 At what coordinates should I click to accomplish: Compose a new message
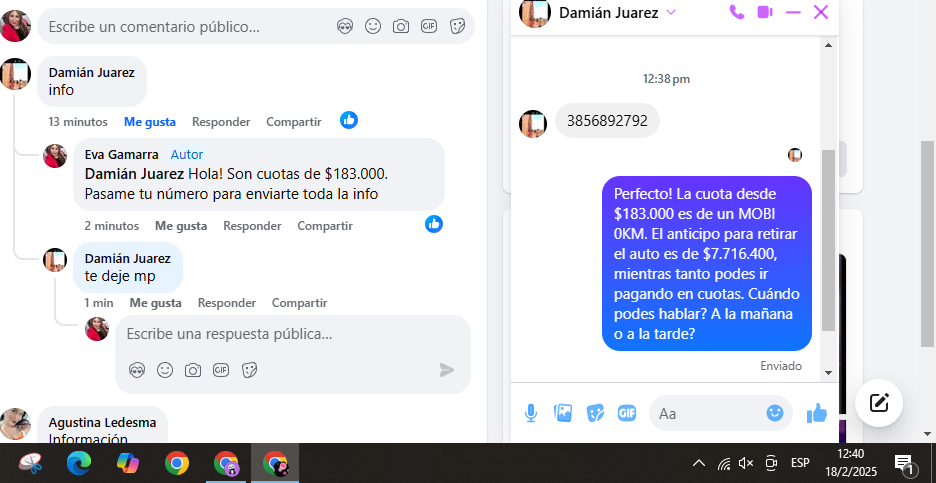[879, 403]
